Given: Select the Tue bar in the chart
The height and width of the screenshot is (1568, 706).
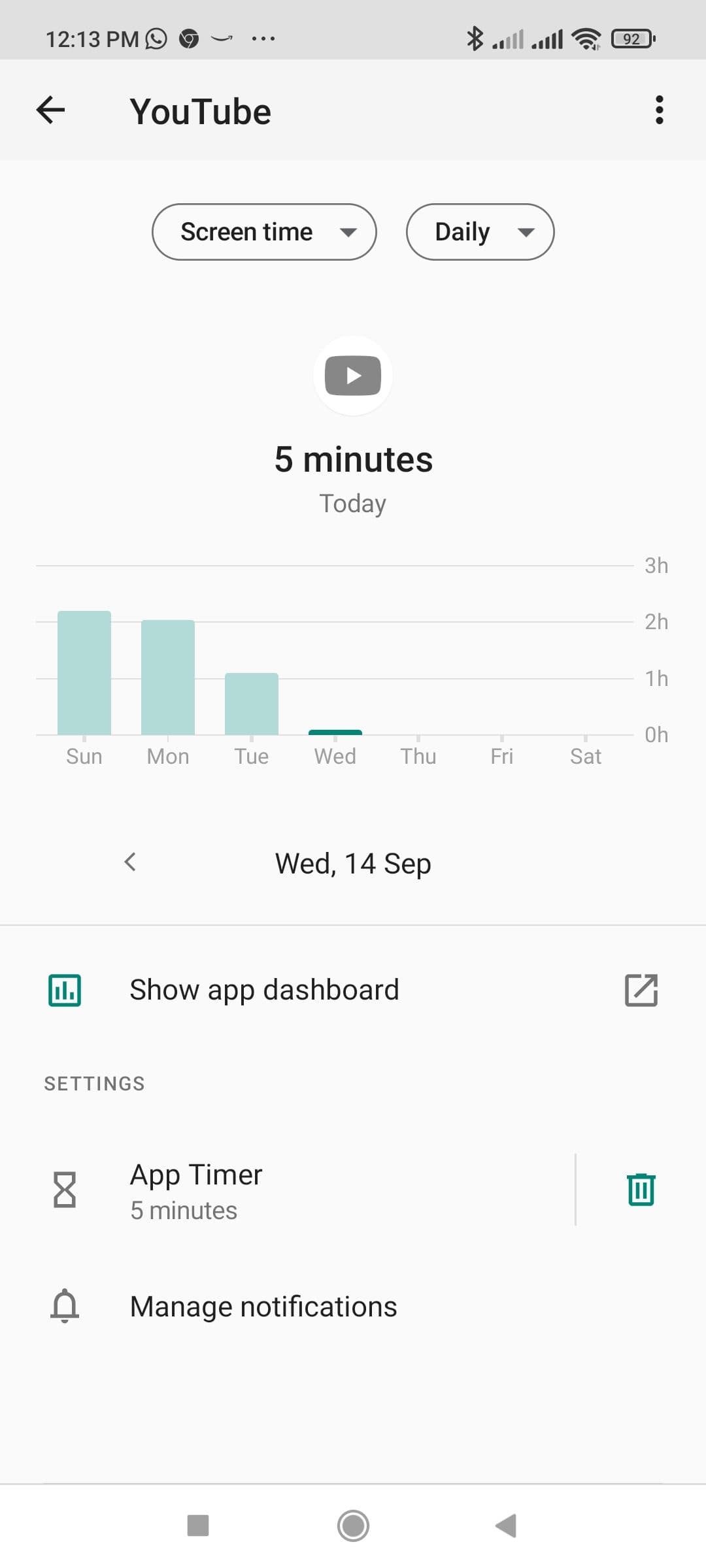Looking at the screenshot, I should pyautogui.click(x=252, y=704).
